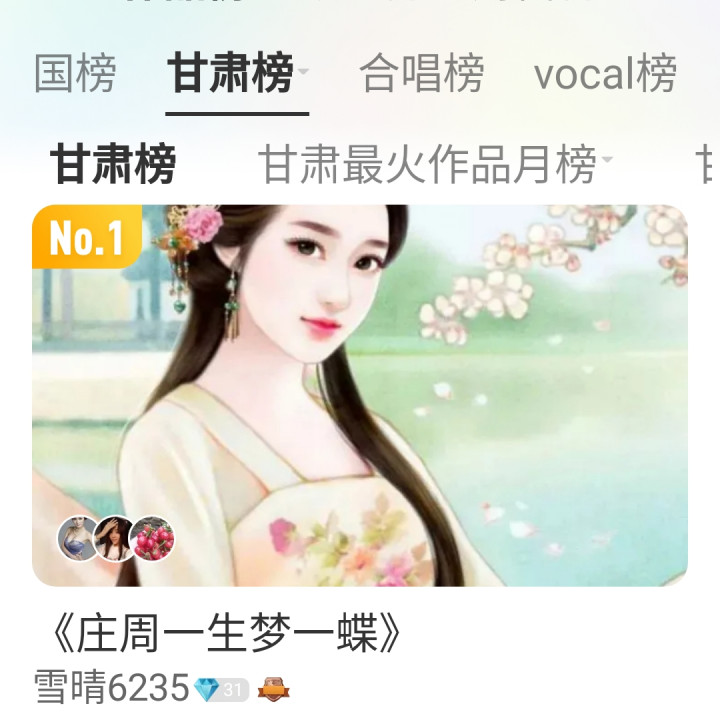This screenshot has width=720, height=720.
Task: Open 甘肃最火作品月榜 ranking list
Action: 434,164
